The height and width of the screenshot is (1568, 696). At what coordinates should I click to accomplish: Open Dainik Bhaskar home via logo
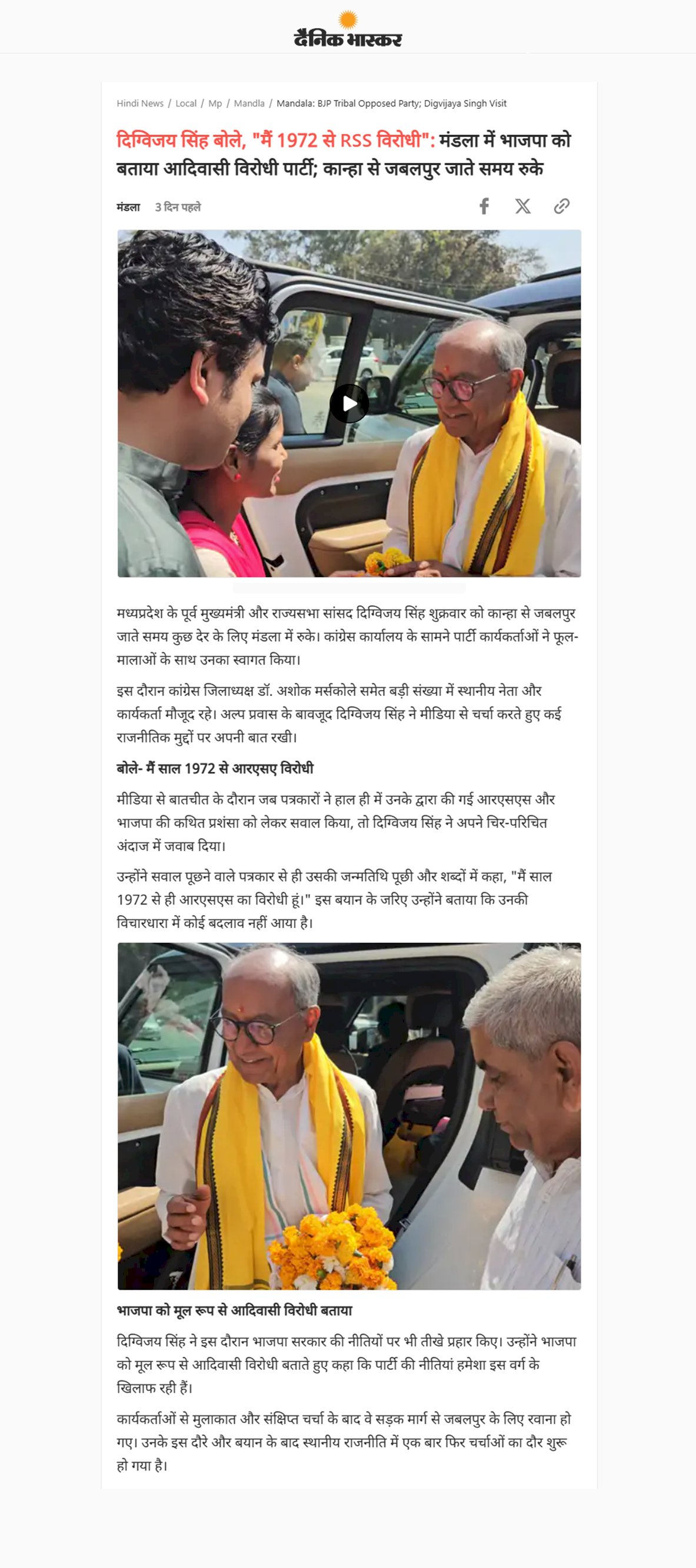[348, 31]
